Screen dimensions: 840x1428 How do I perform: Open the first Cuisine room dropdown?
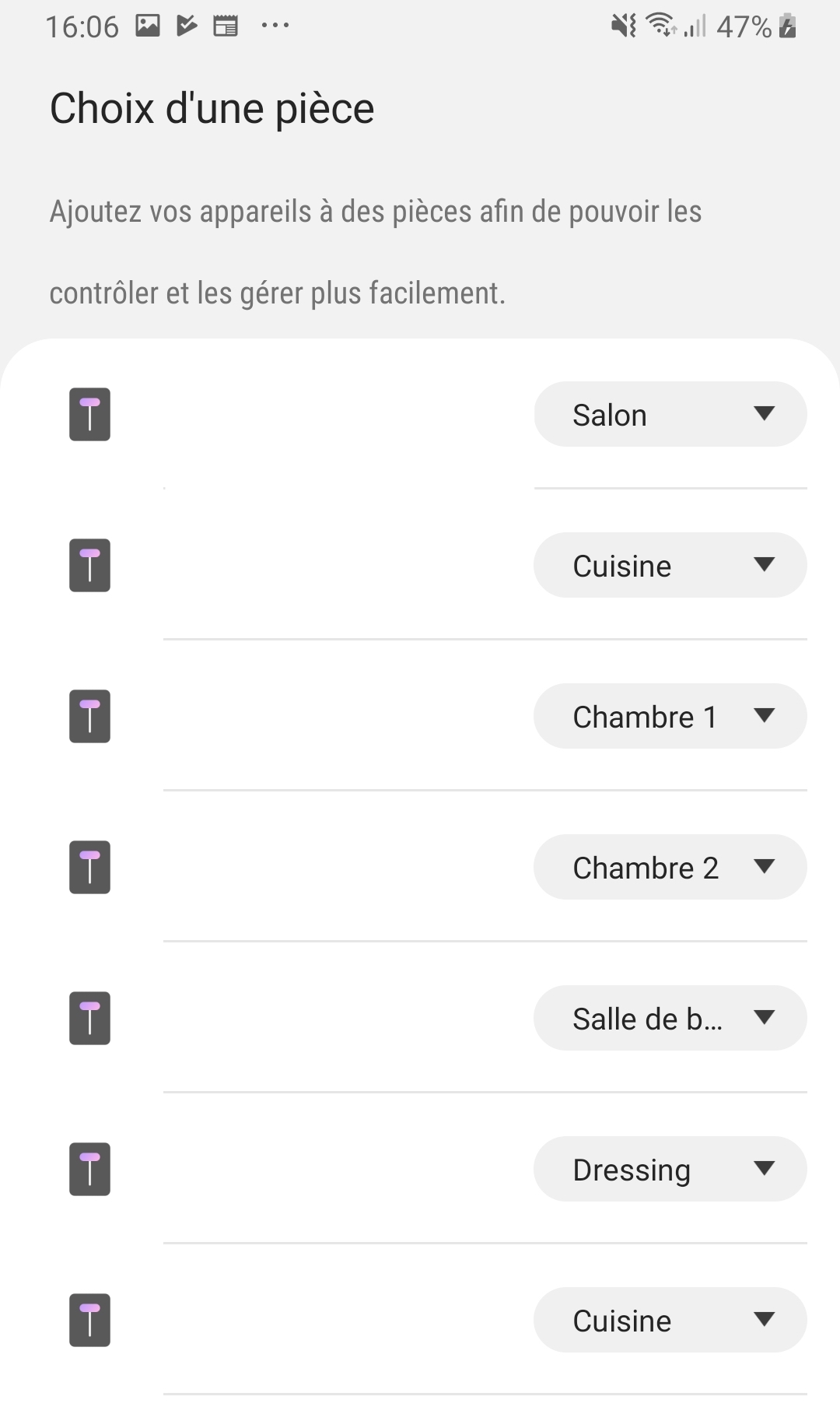click(669, 565)
